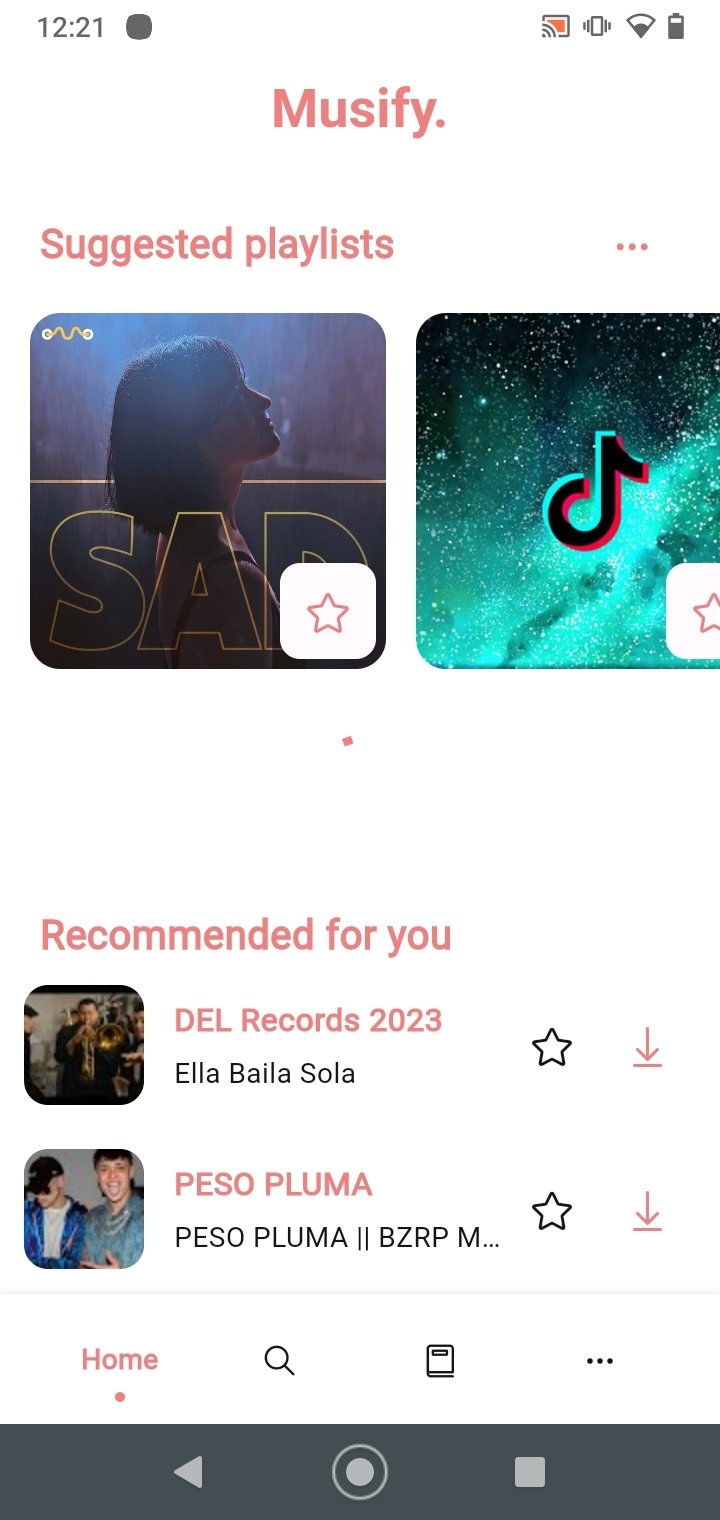Expand the truncated PESO PLUMA song title
This screenshot has height=1520, width=720.
(x=336, y=1237)
